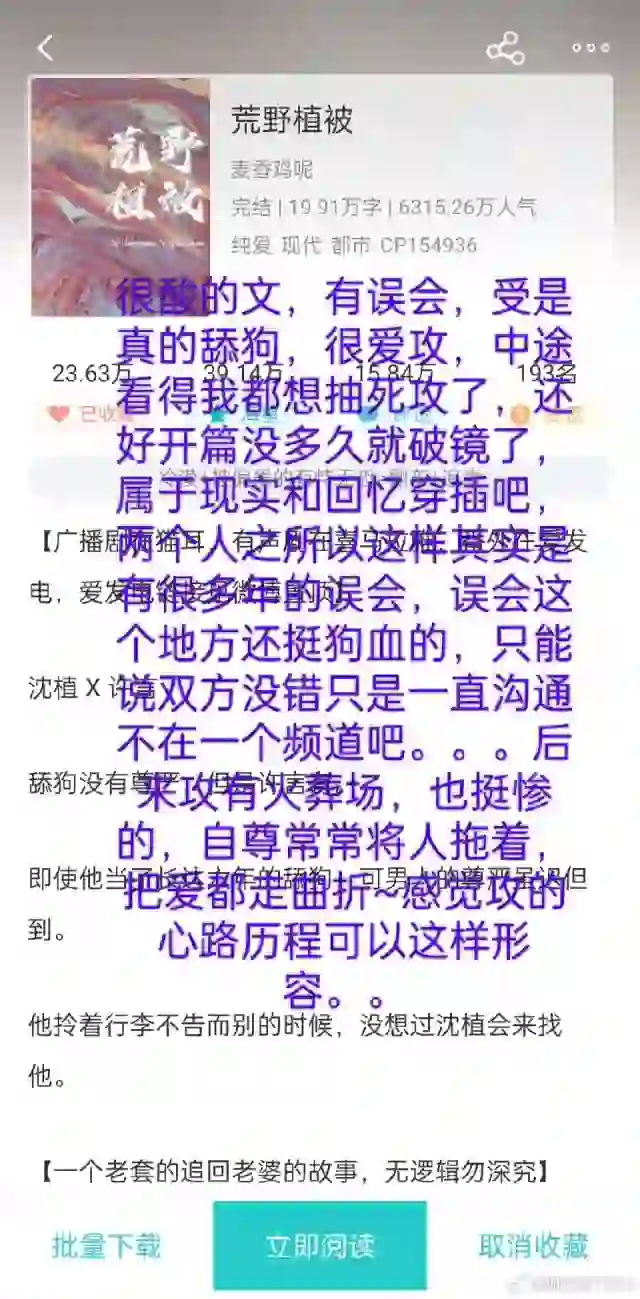
Task: Open the three-dot overflow menu
Action: [x=590, y=47]
